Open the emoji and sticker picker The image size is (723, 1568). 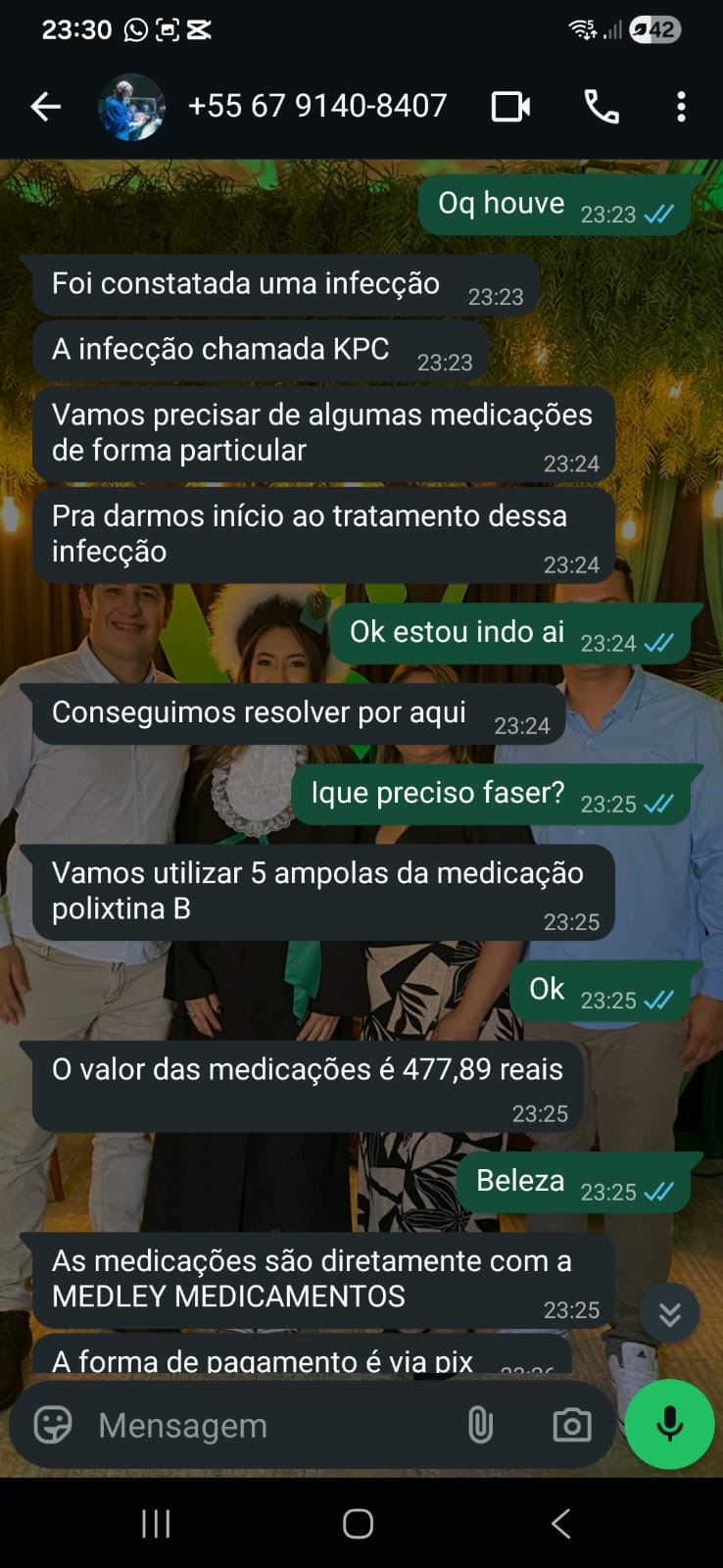[53, 1425]
